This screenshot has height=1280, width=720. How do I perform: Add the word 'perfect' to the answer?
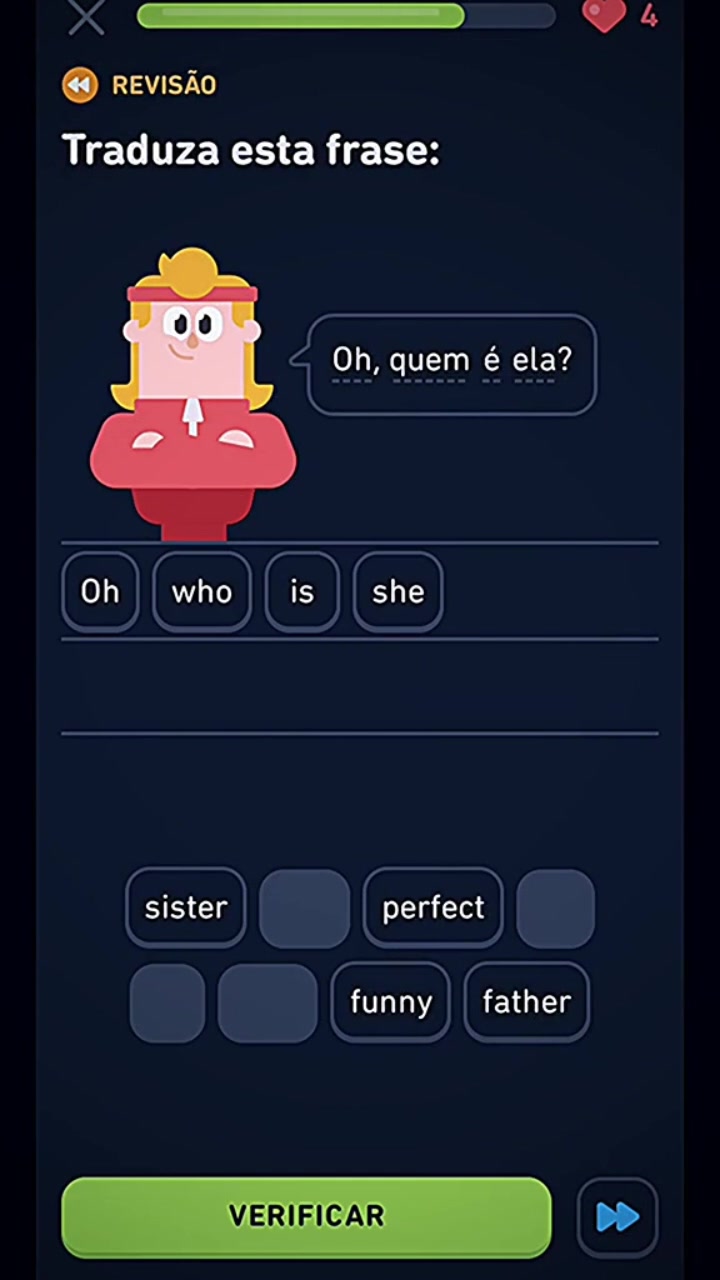point(433,907)
